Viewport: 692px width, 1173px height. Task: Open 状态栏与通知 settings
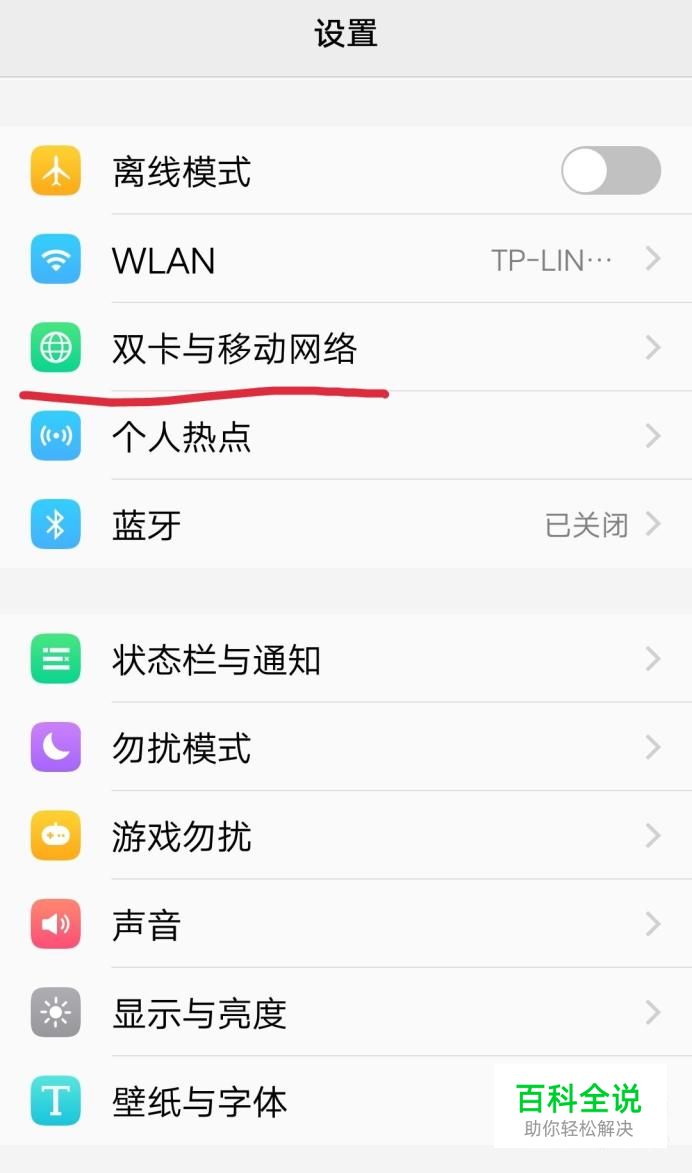click(x=345, y=659)
